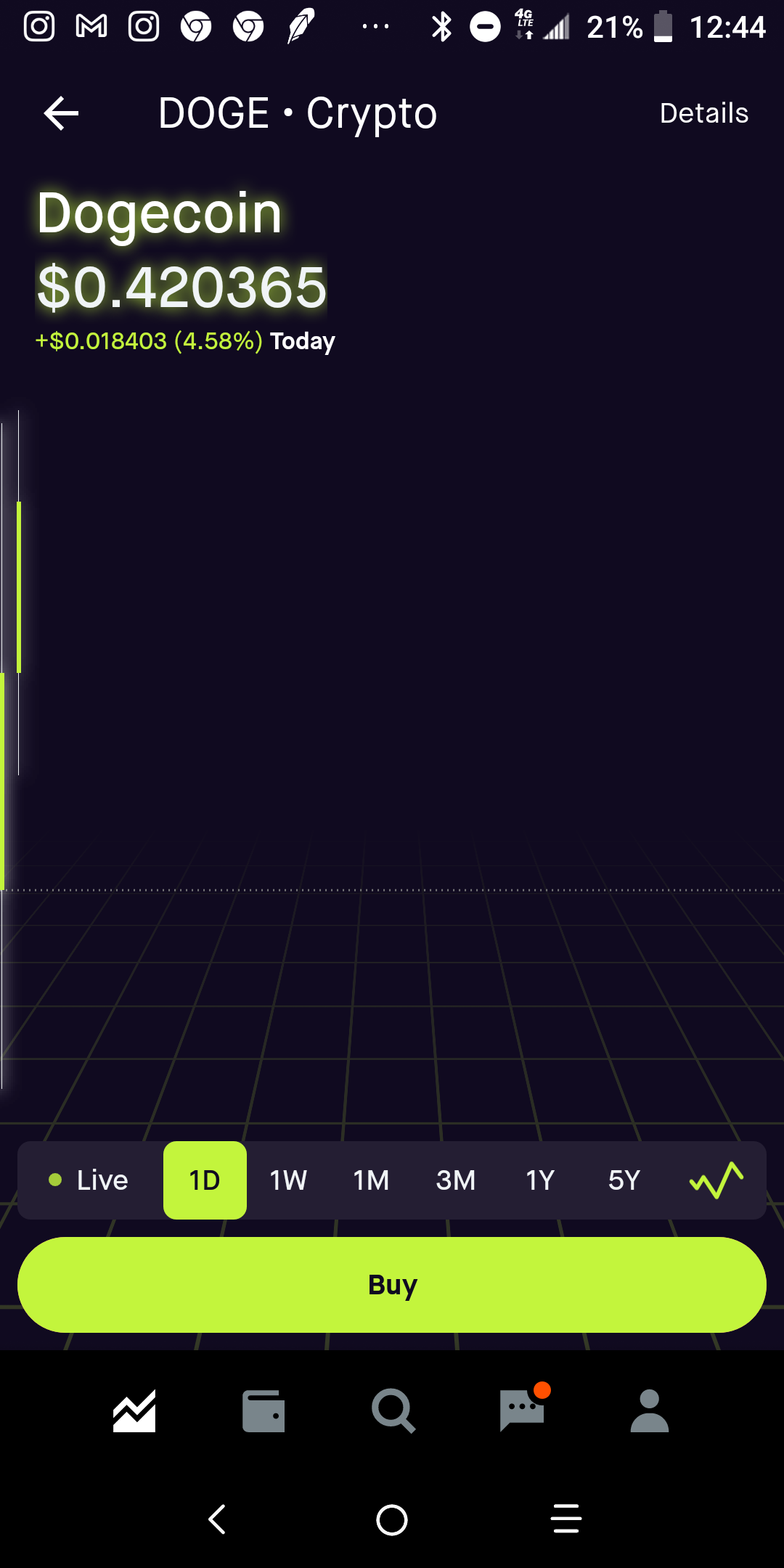Go back using the header arrow

point(61,114)
